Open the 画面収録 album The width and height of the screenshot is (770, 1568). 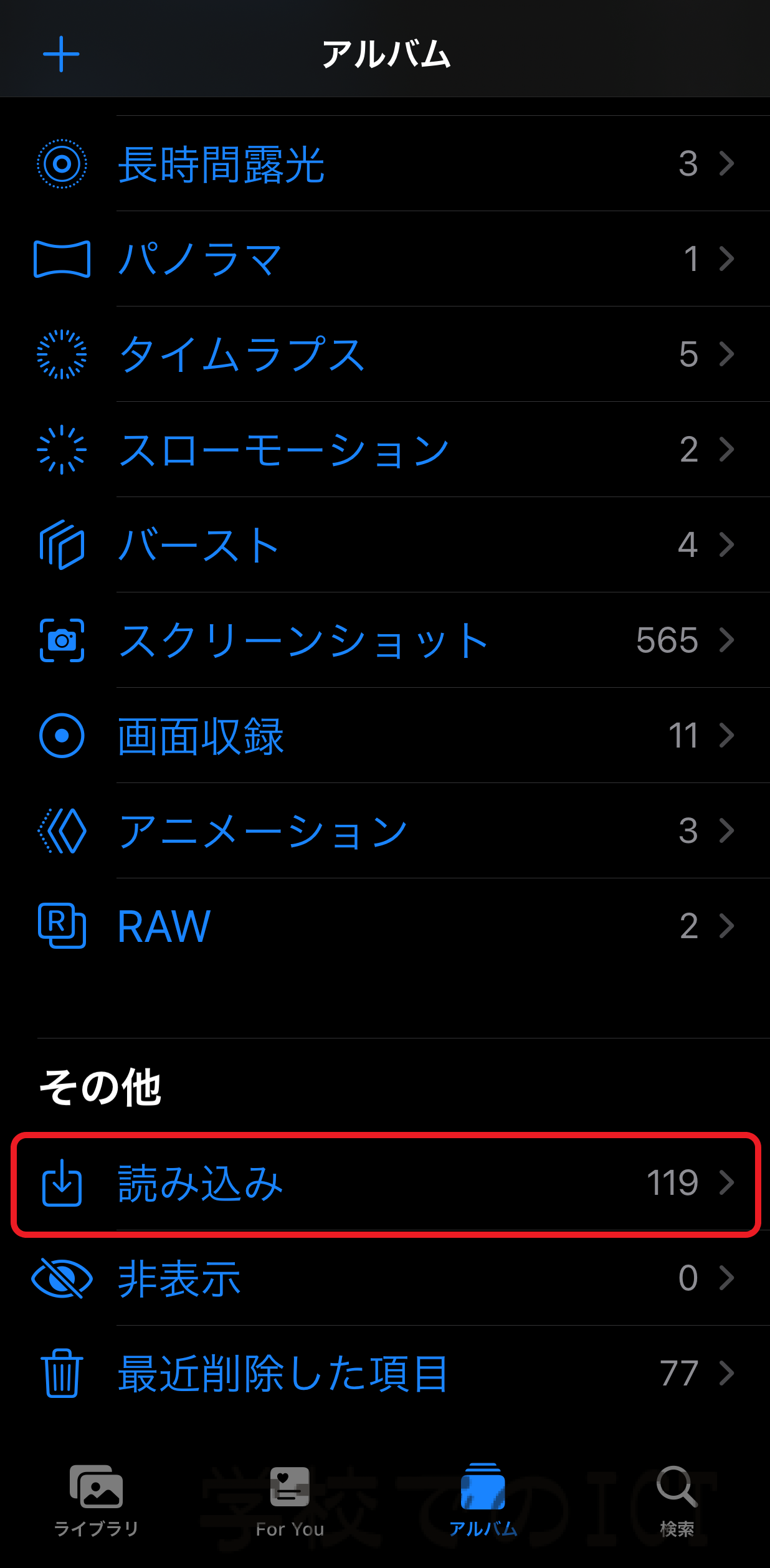(385, 736)
